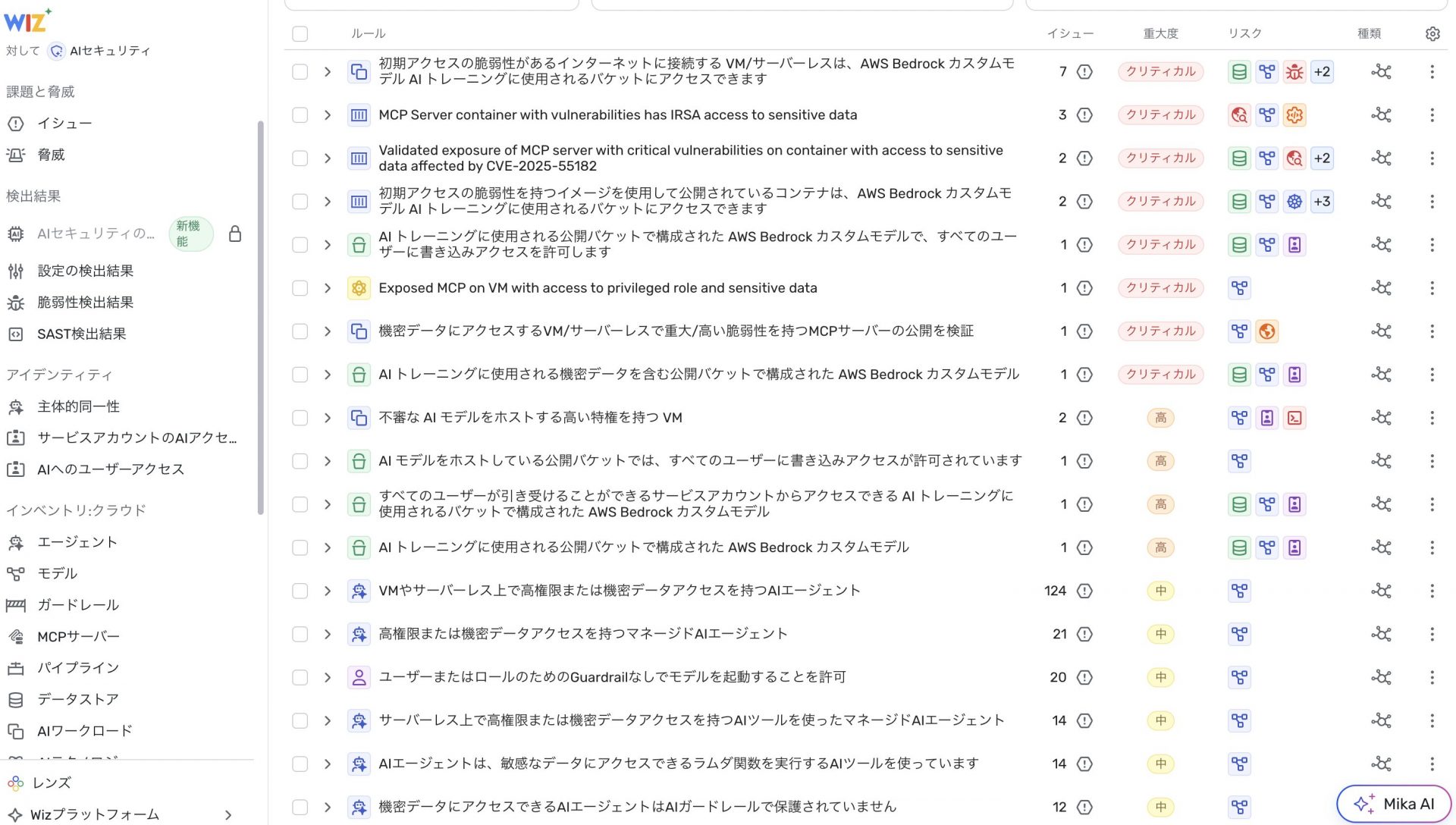Open graph view for CVE-2025-55182 rule
1456x825 pixels.
tap(1381, 158)
